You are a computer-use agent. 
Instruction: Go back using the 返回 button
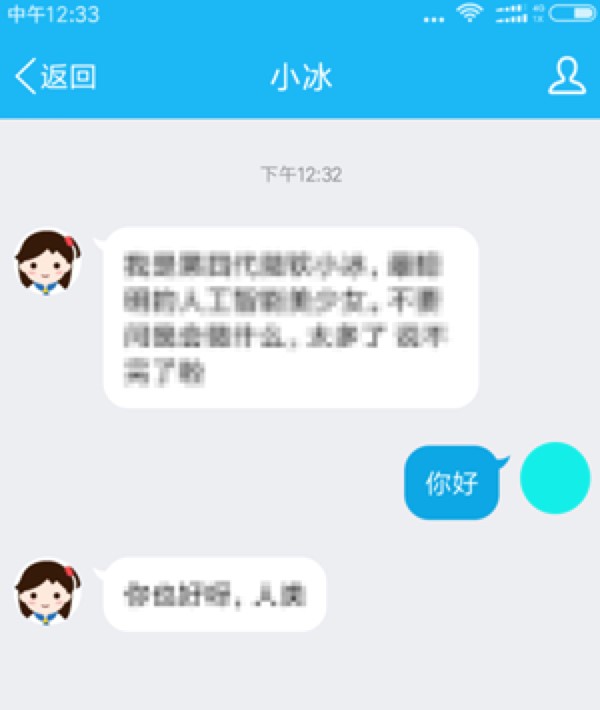(56, 77)
